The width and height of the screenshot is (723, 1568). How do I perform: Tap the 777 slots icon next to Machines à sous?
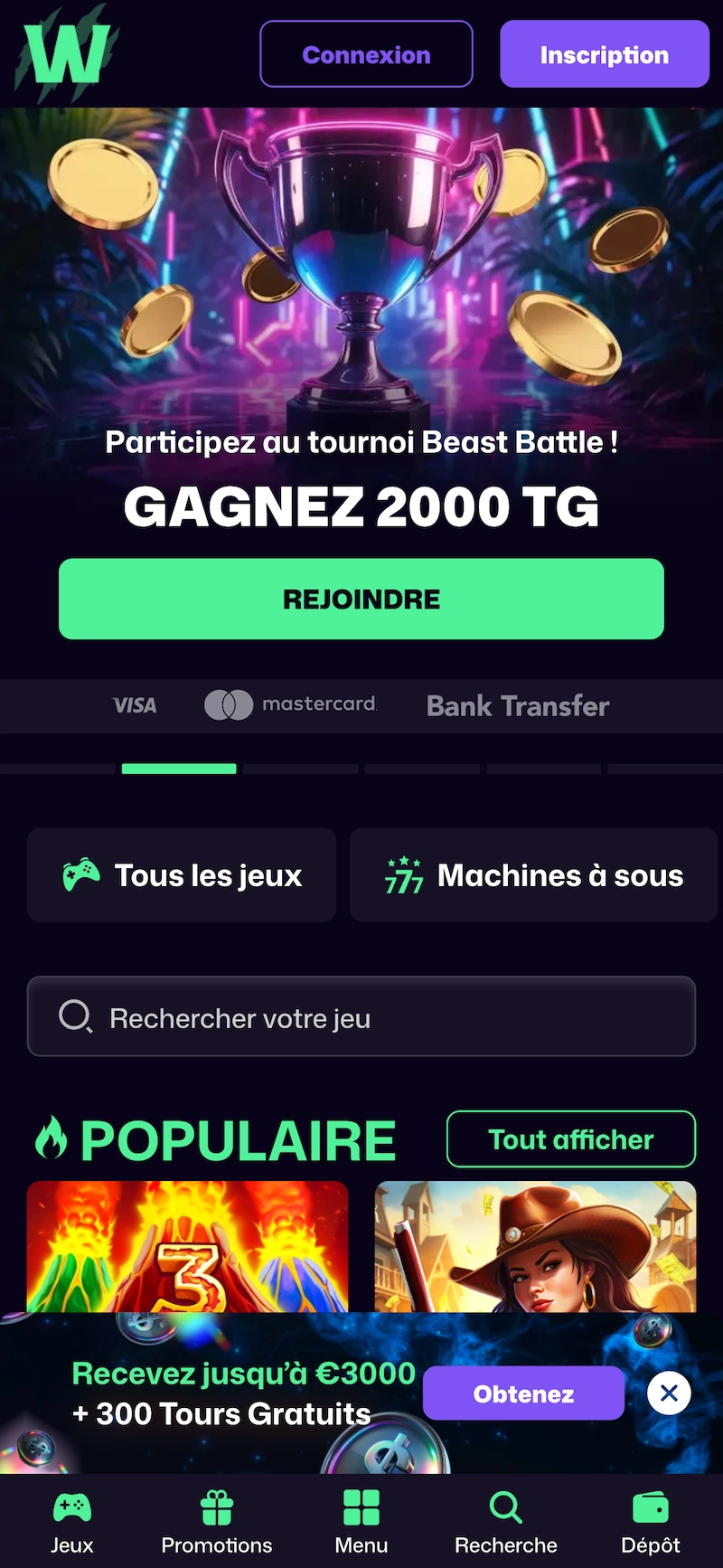(x=403, y=874)
